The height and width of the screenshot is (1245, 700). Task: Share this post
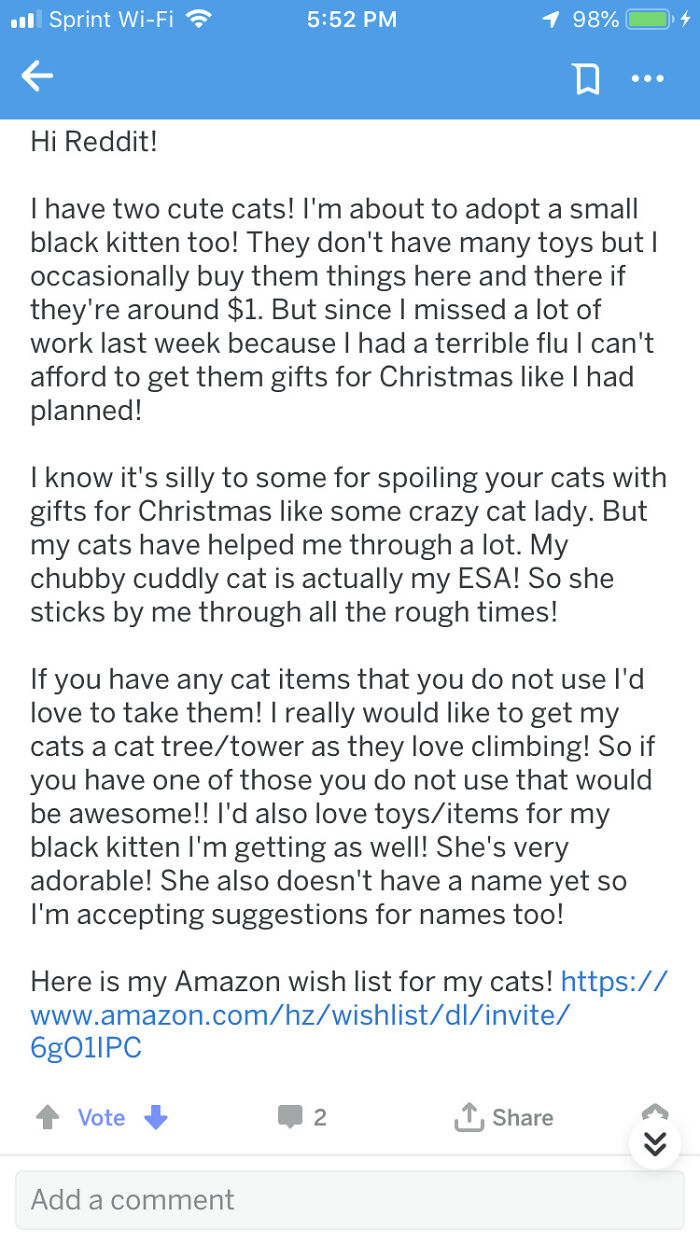point(503,1117)
